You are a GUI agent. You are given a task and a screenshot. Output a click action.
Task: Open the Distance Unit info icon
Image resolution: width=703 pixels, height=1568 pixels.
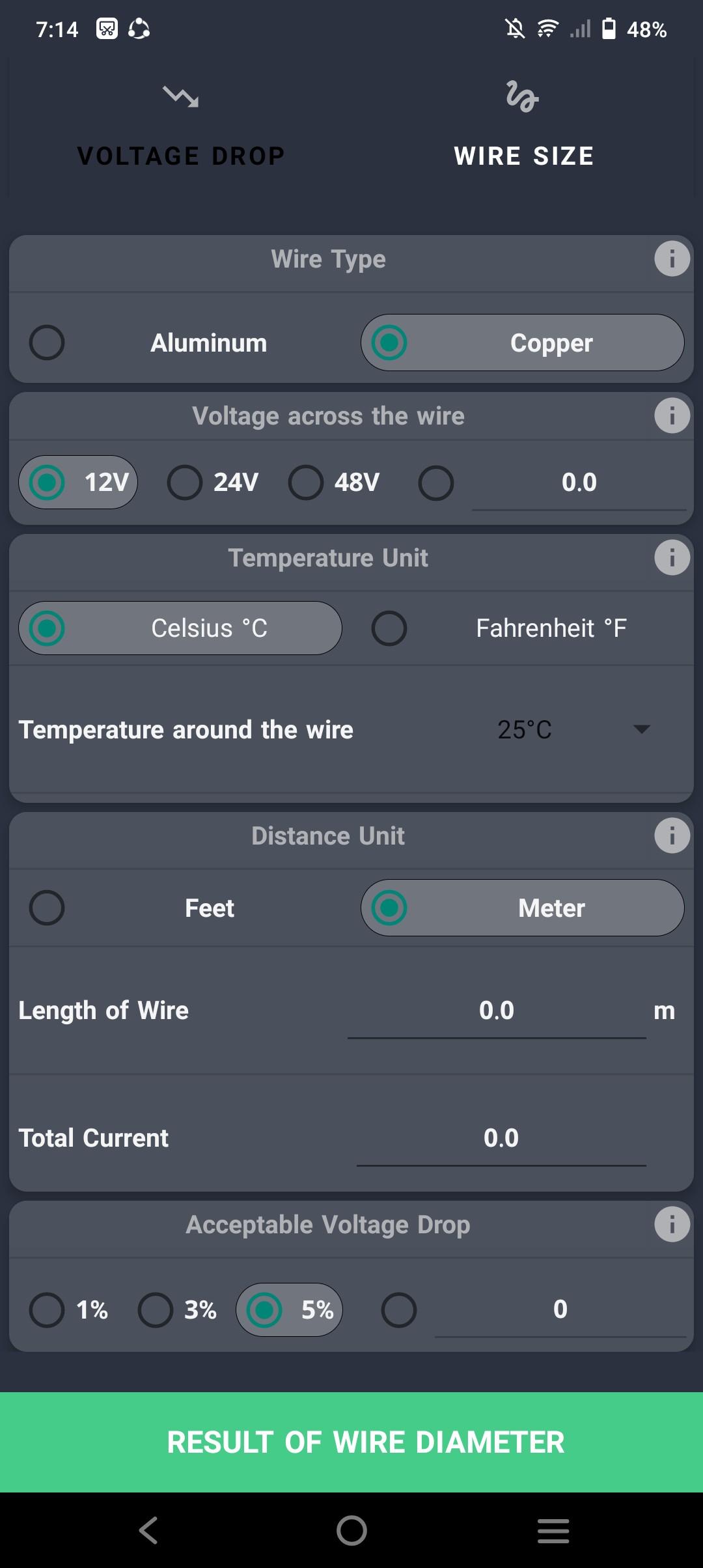(672, 835)
